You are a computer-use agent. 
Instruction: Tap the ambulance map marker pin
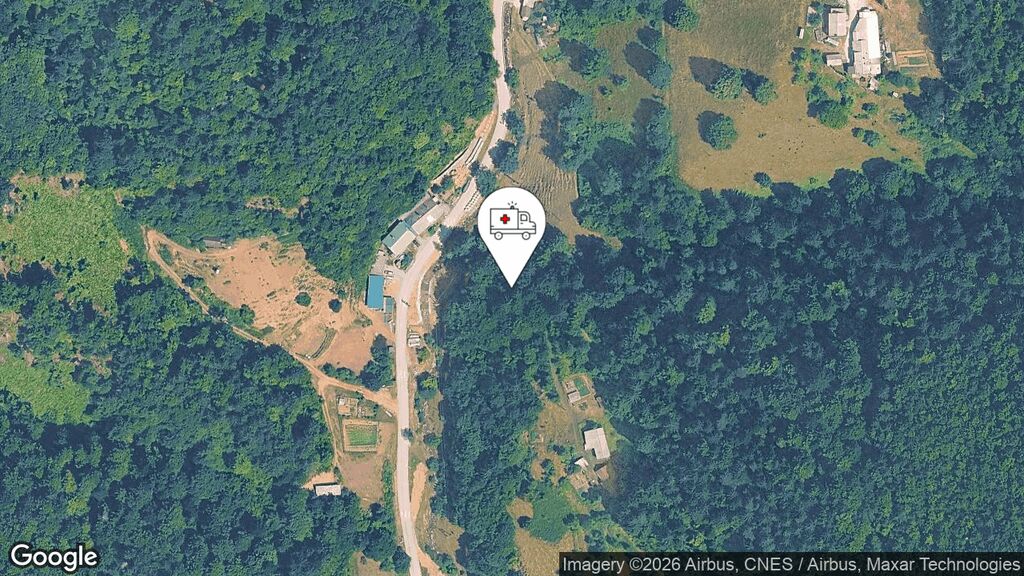point(511,224)
